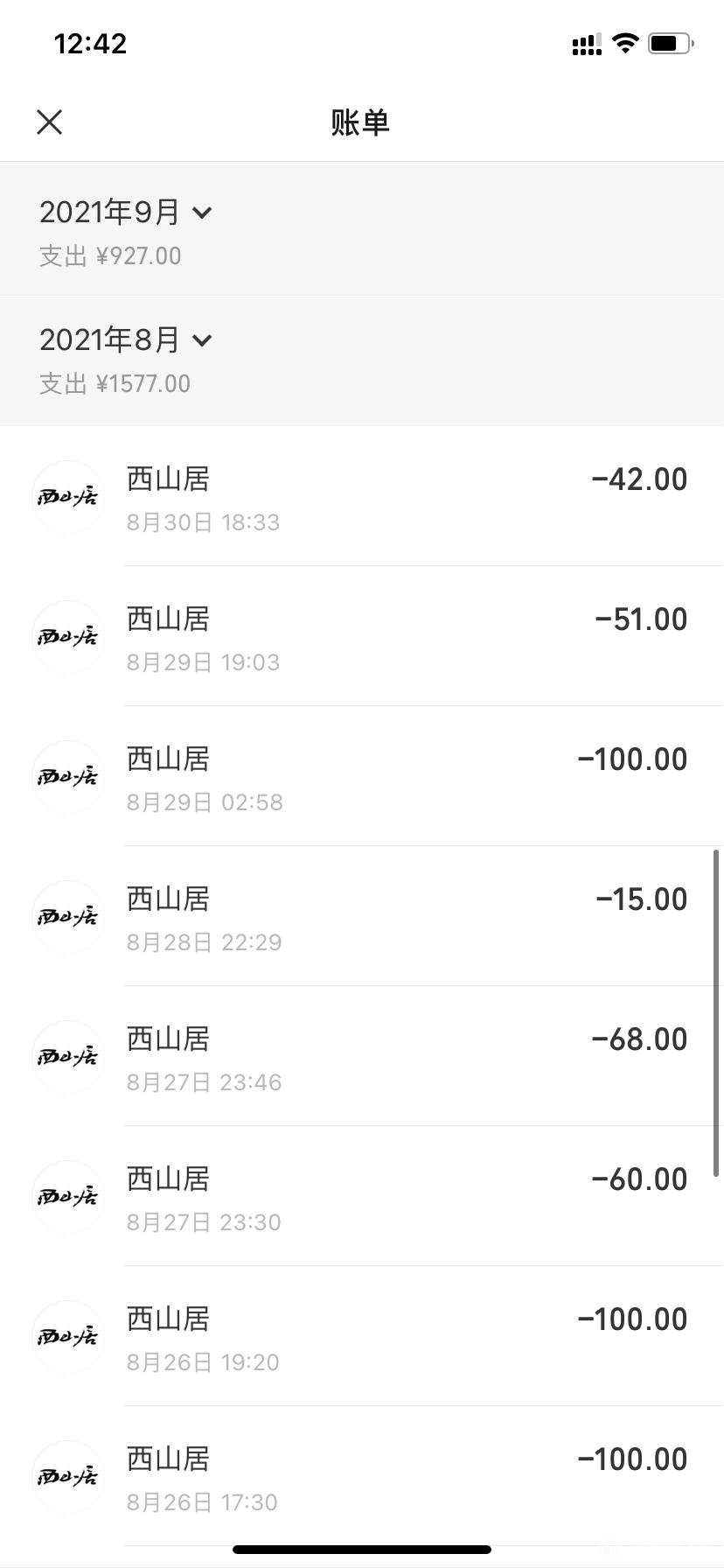Close the 账单 page
This screenshot has height=1568, width=724.
[x=50, y=122]
